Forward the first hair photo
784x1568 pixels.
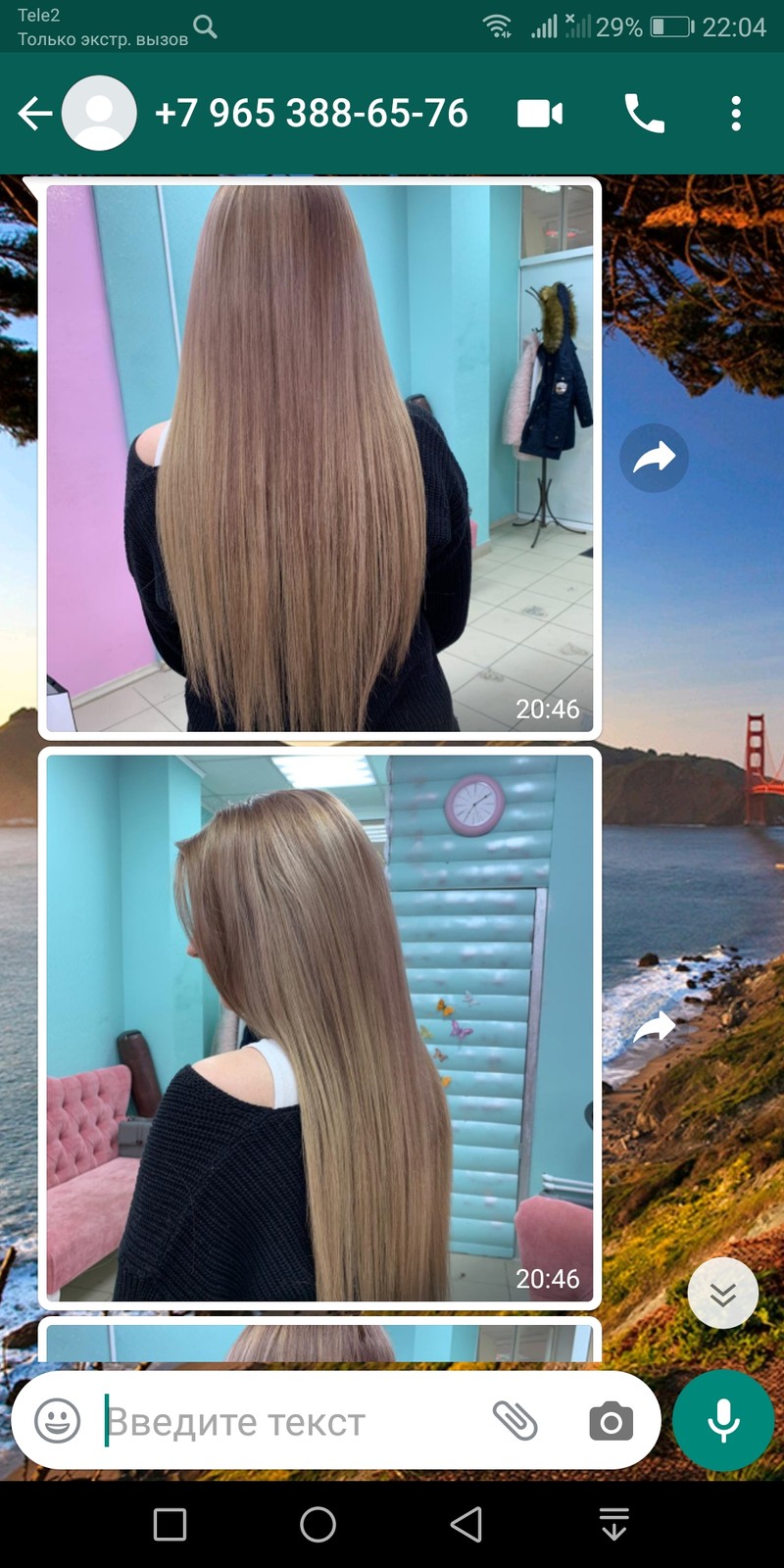(654, 458)
